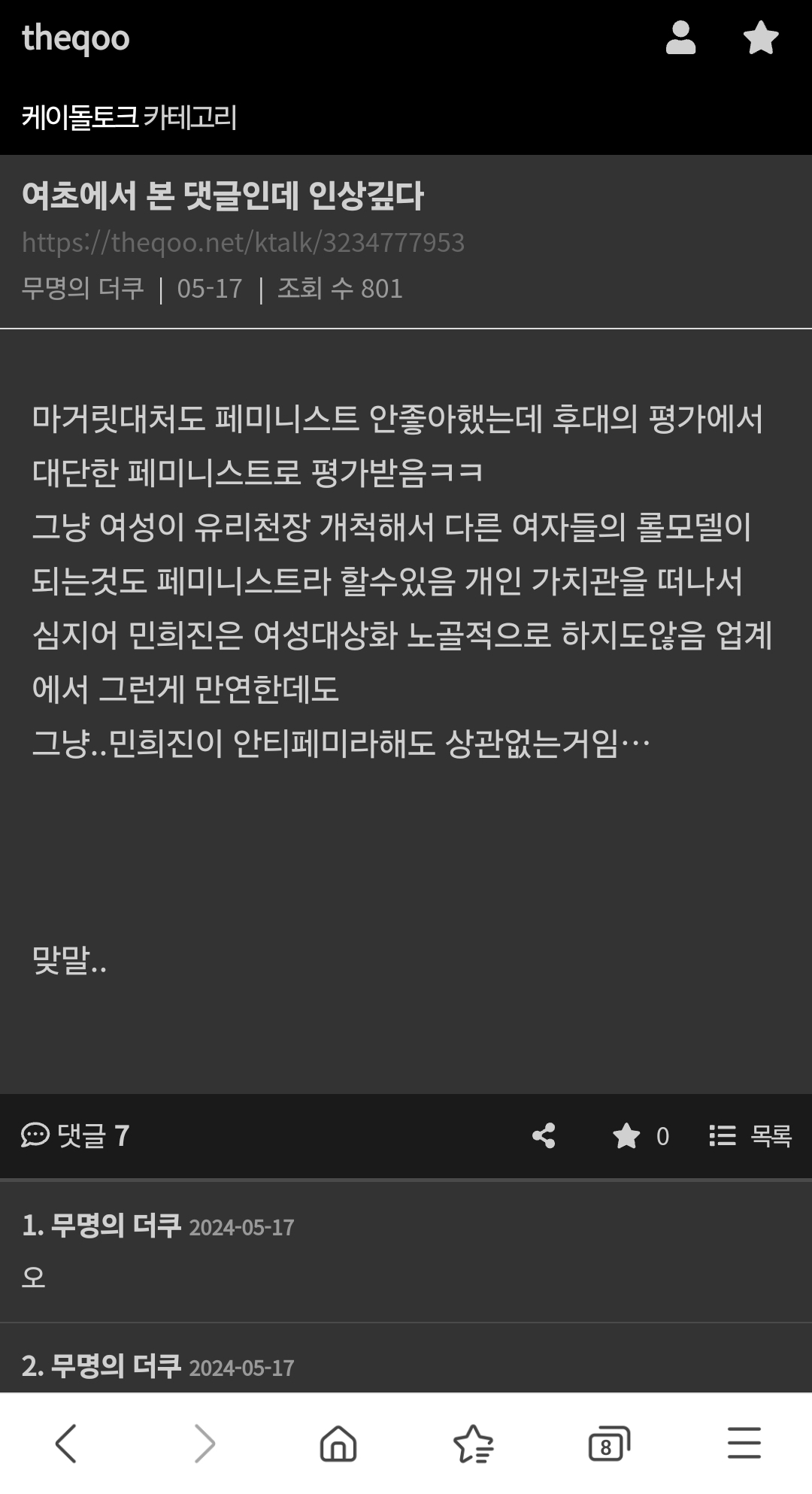Open the post URL link
This screenshot has height=1494, width=812.
[243, 242]
